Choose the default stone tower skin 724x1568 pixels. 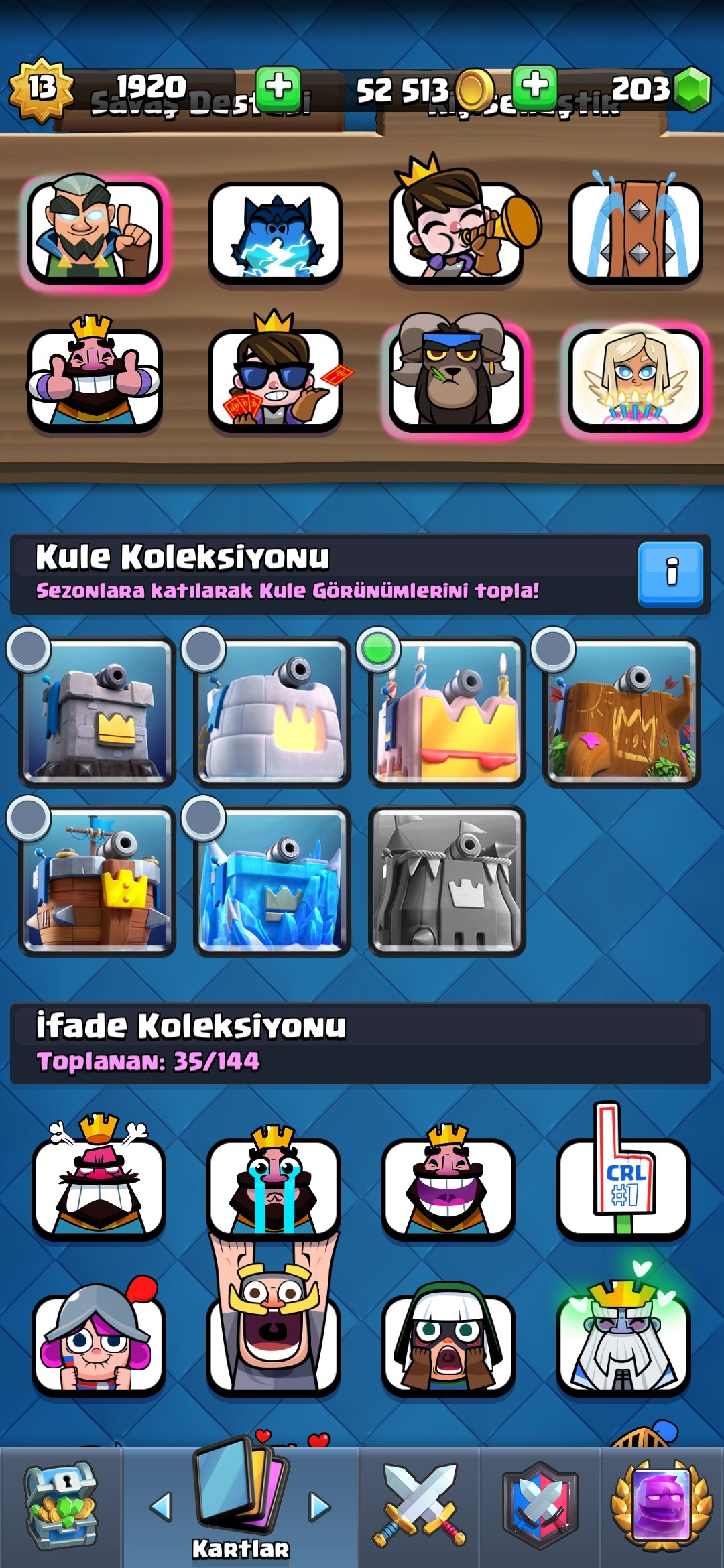click(97, 712)
